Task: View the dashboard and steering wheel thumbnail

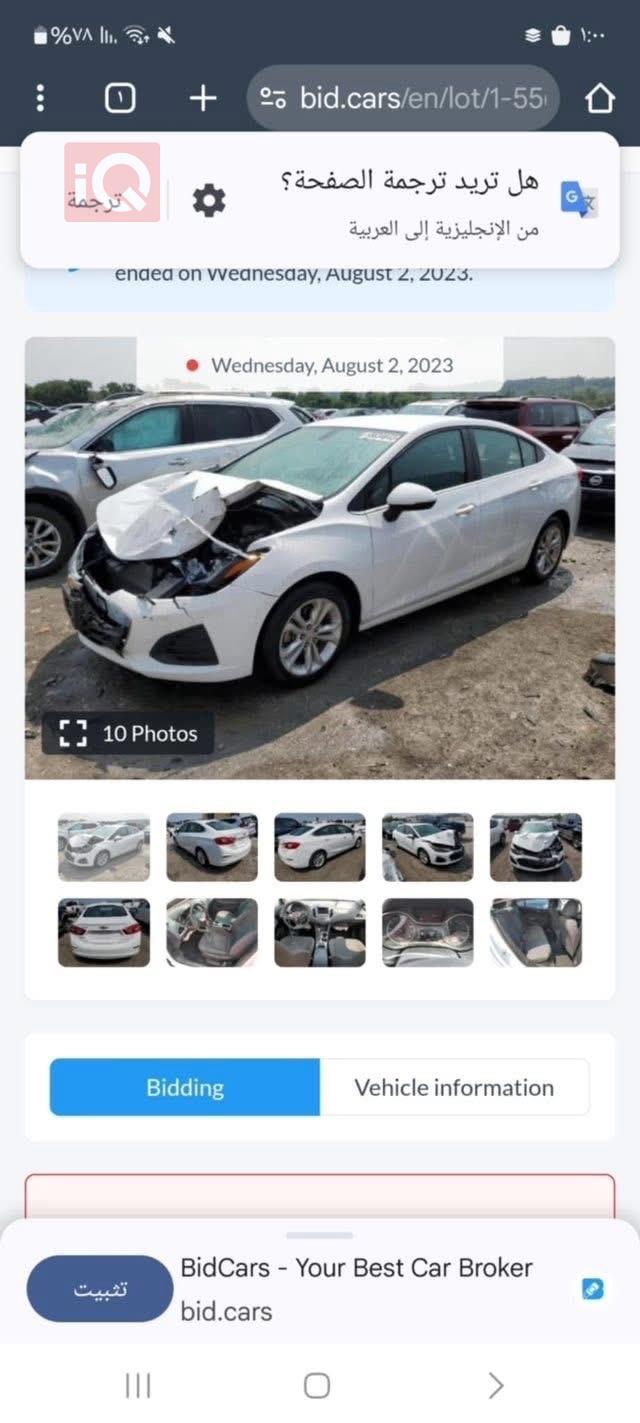Action: click(320, 932)
